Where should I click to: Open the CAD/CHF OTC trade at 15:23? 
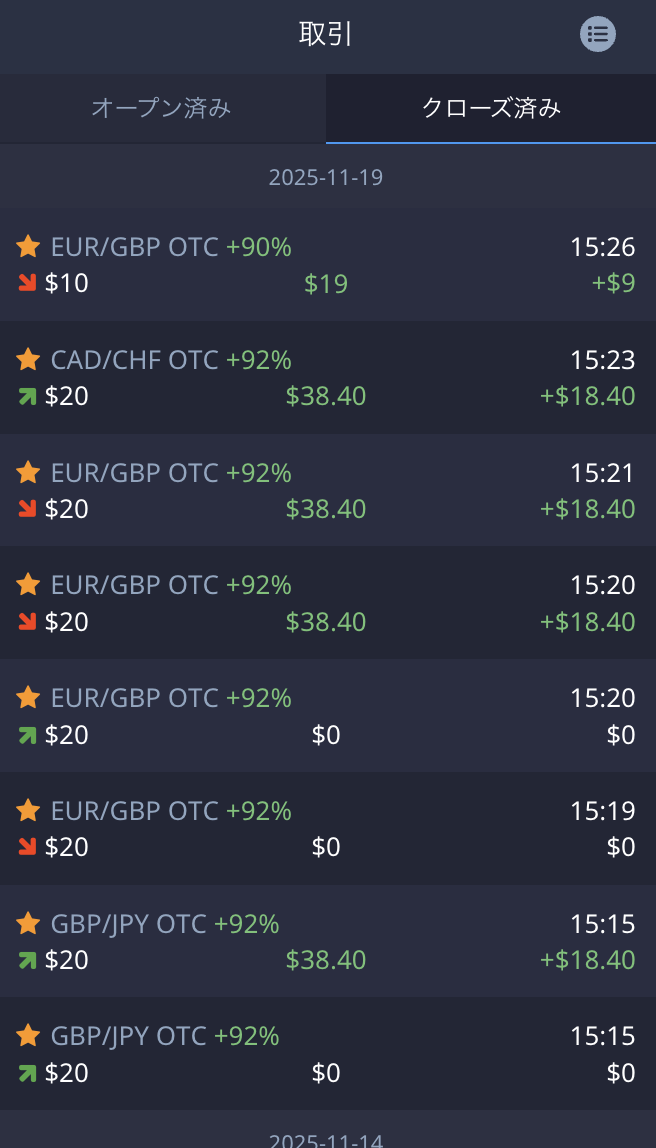[x=328, y=378]
